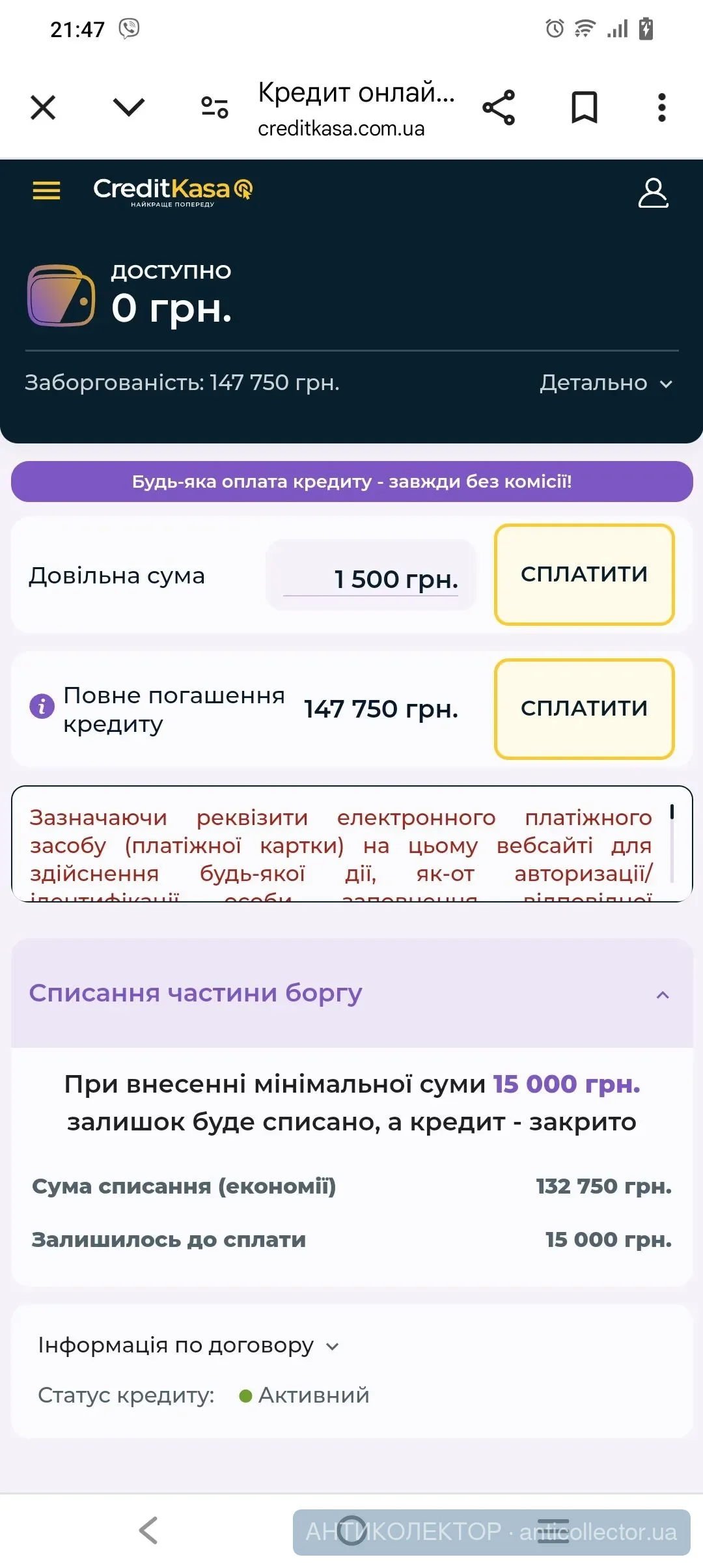
Task: Expand Інформація по договору
Action: click(189, 1345)
